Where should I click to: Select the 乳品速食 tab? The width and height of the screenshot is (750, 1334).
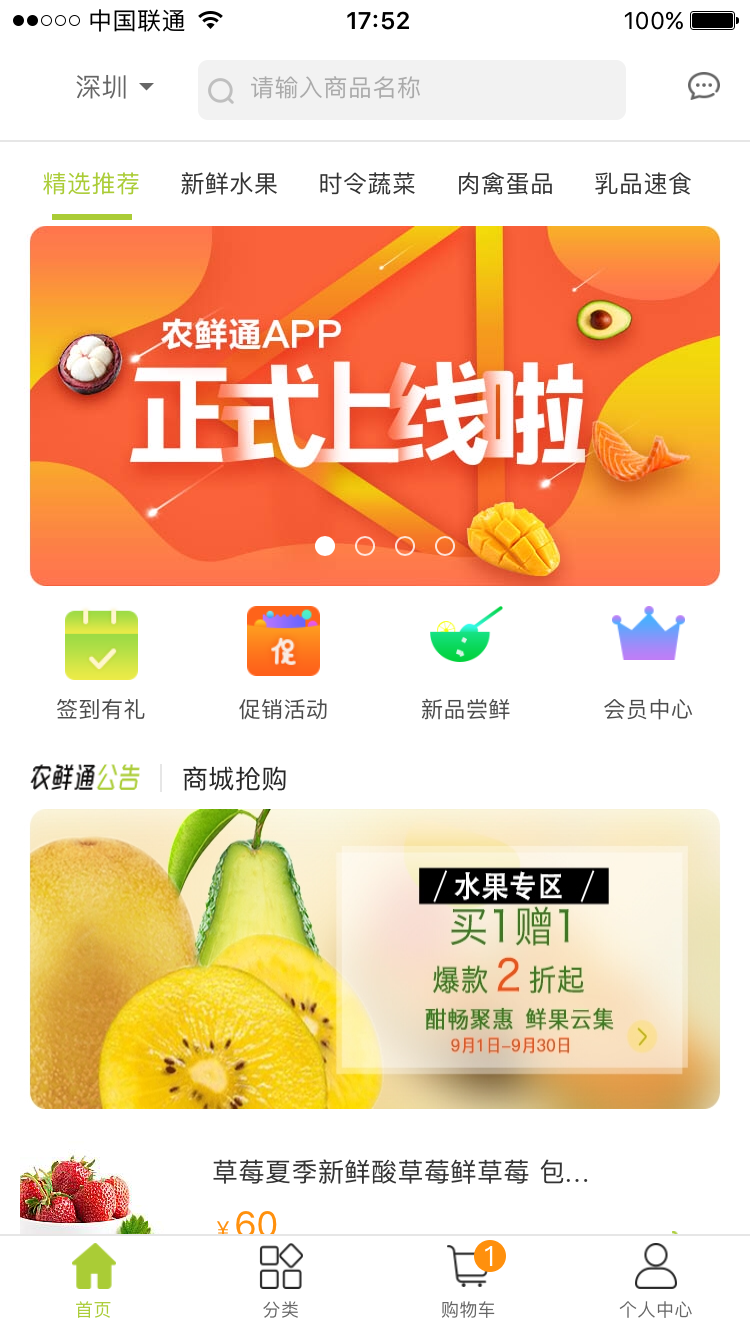(643, 184)
